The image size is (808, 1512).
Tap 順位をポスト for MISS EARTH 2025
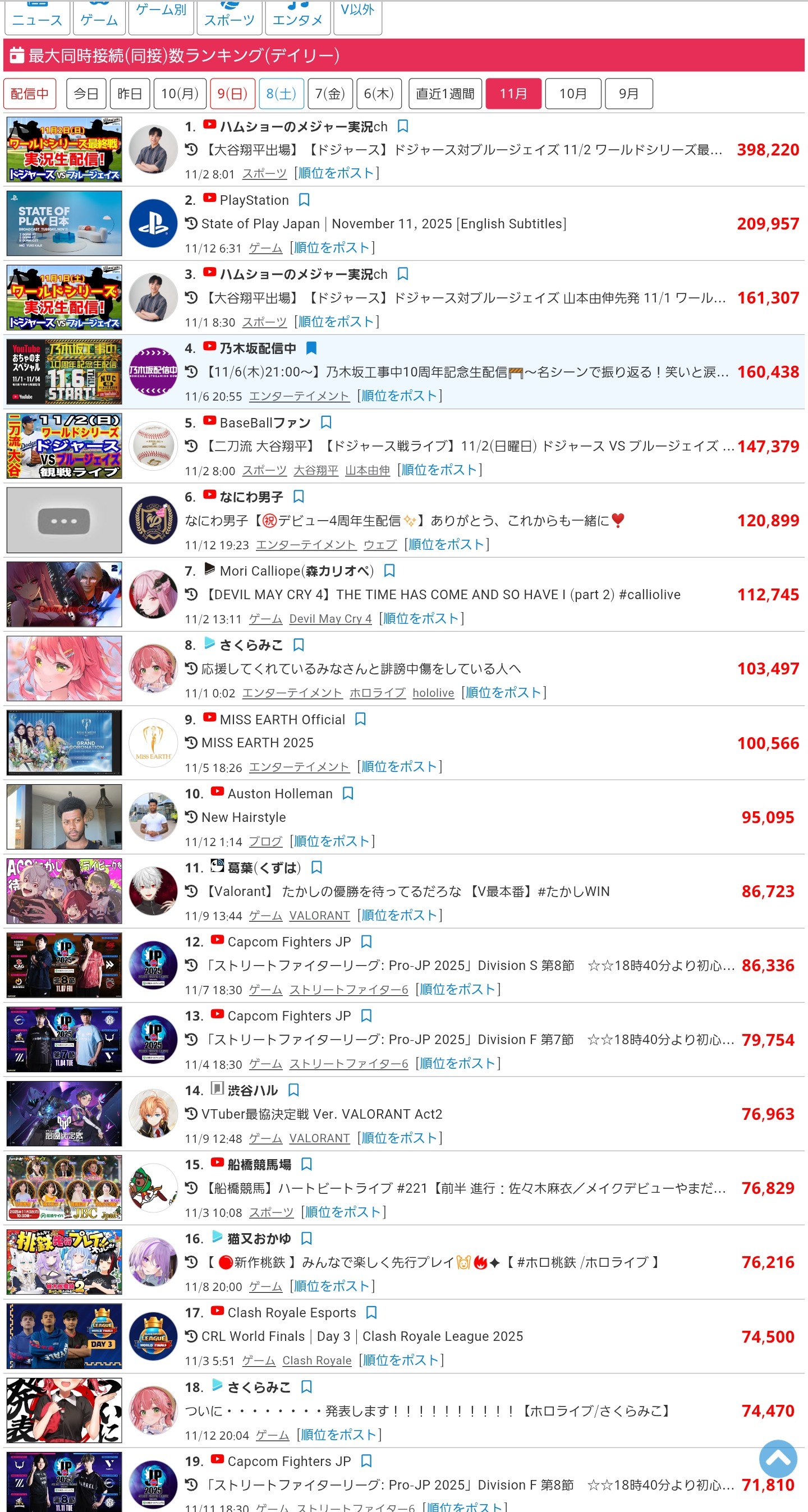coord(399,767)
